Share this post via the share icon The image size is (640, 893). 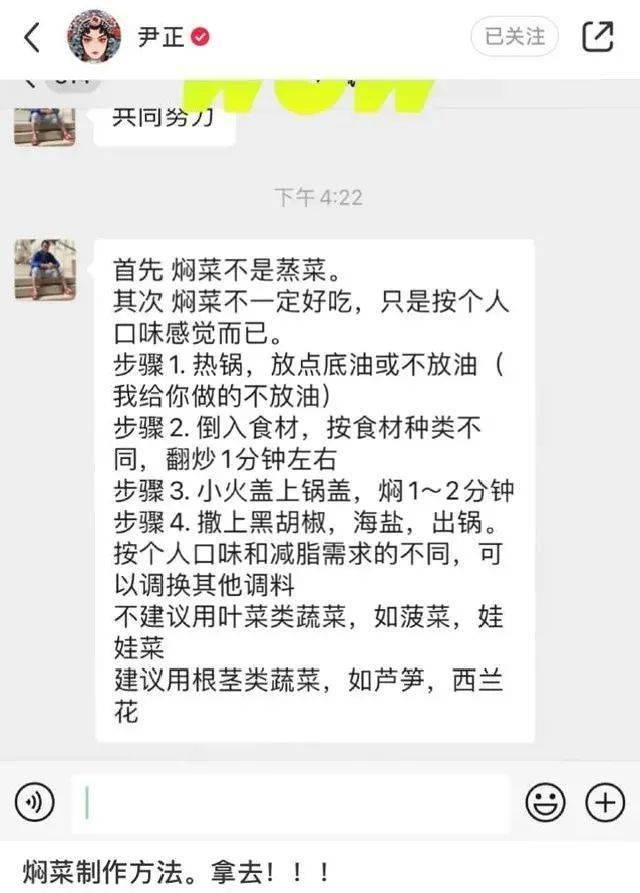click(597, 37)
